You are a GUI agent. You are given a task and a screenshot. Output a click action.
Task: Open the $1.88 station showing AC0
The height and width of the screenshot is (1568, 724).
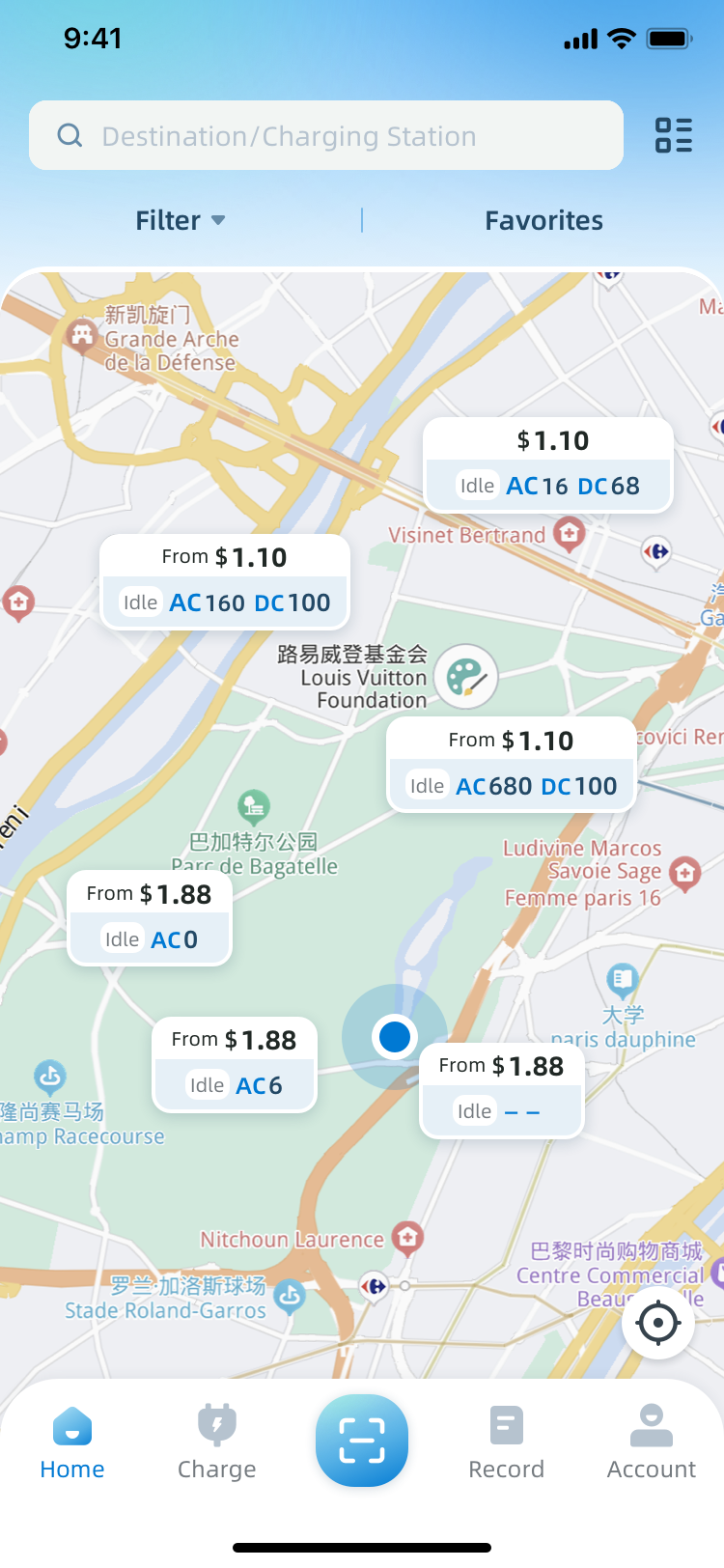tap(150, 917)
